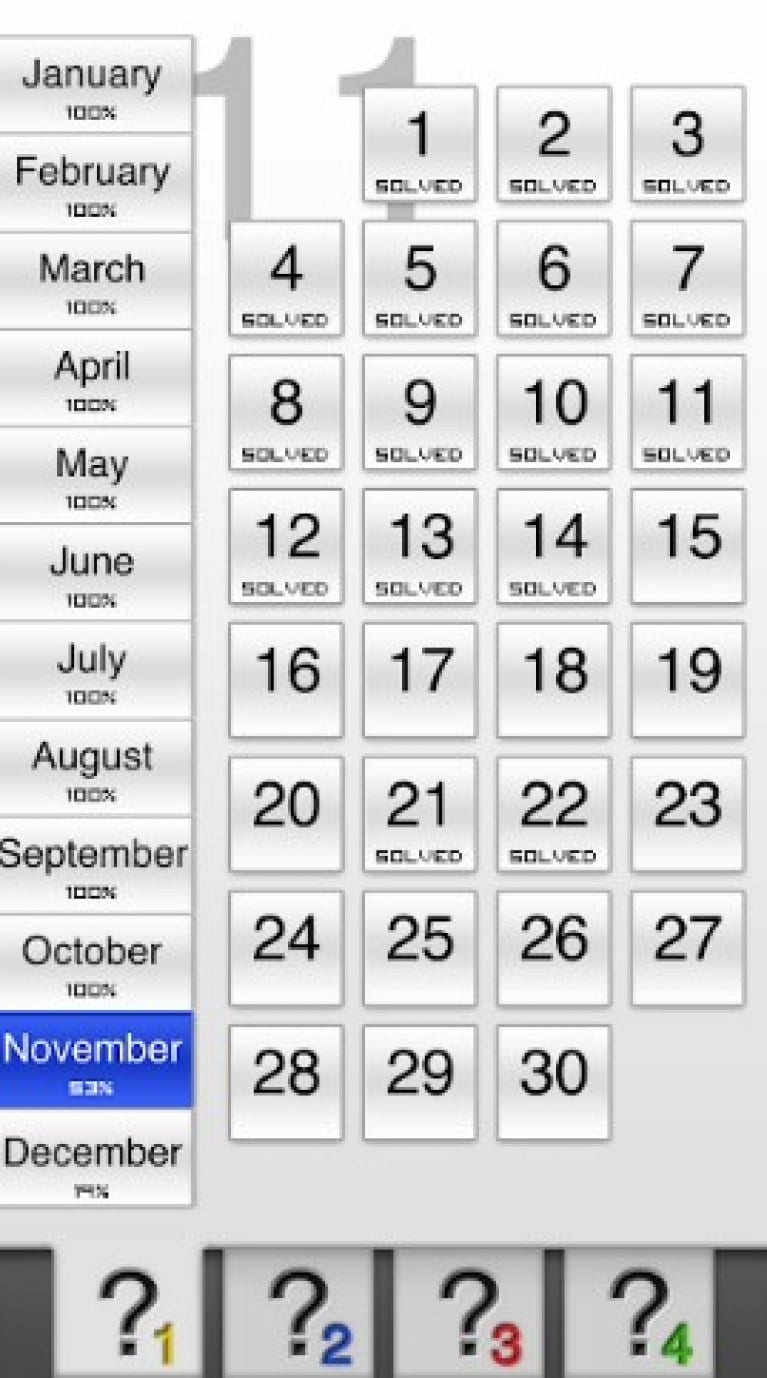
Task: Open the day 16 puzzle
Action: (286, 679)
